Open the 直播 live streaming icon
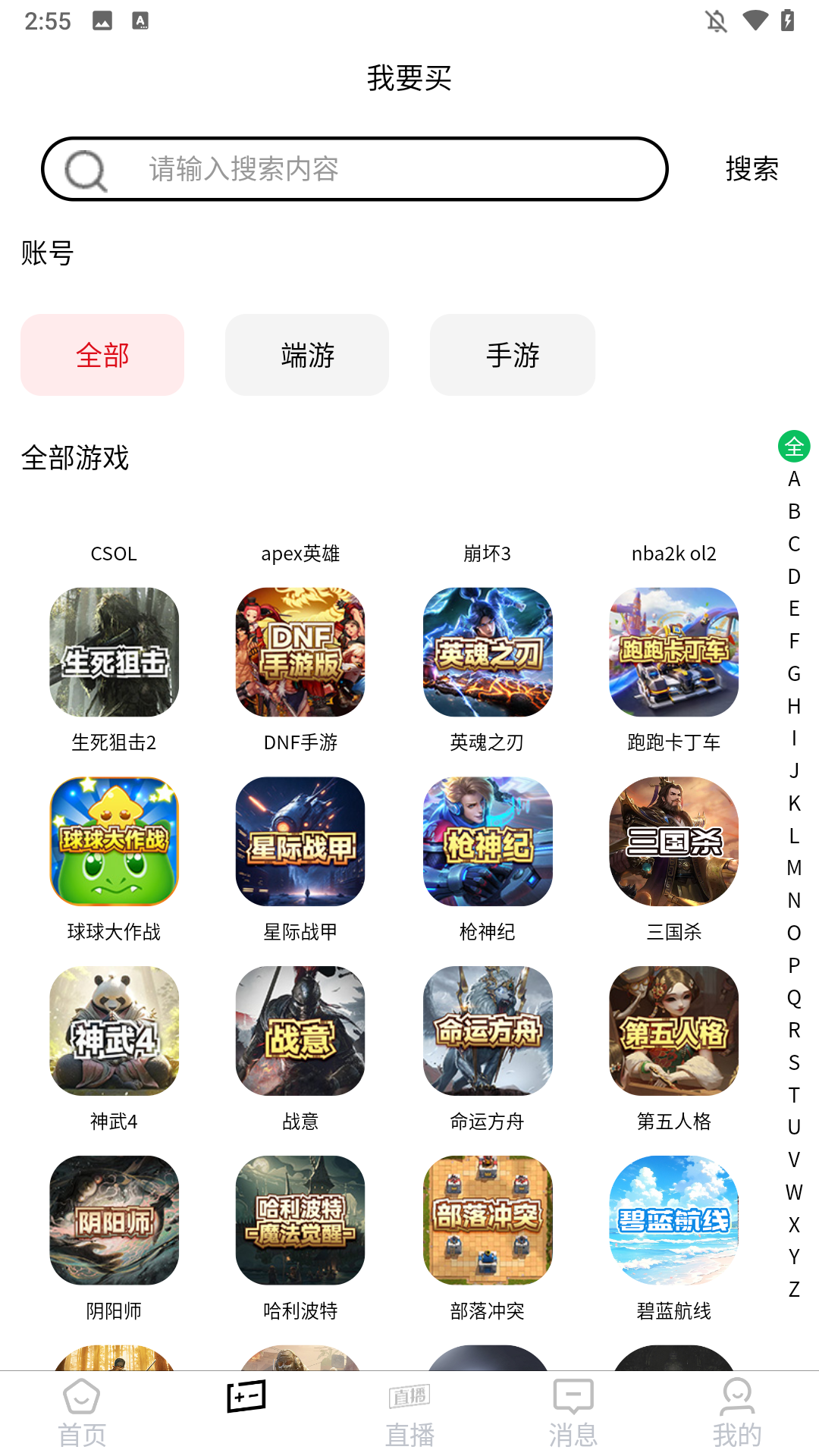 click(409, 1399)
